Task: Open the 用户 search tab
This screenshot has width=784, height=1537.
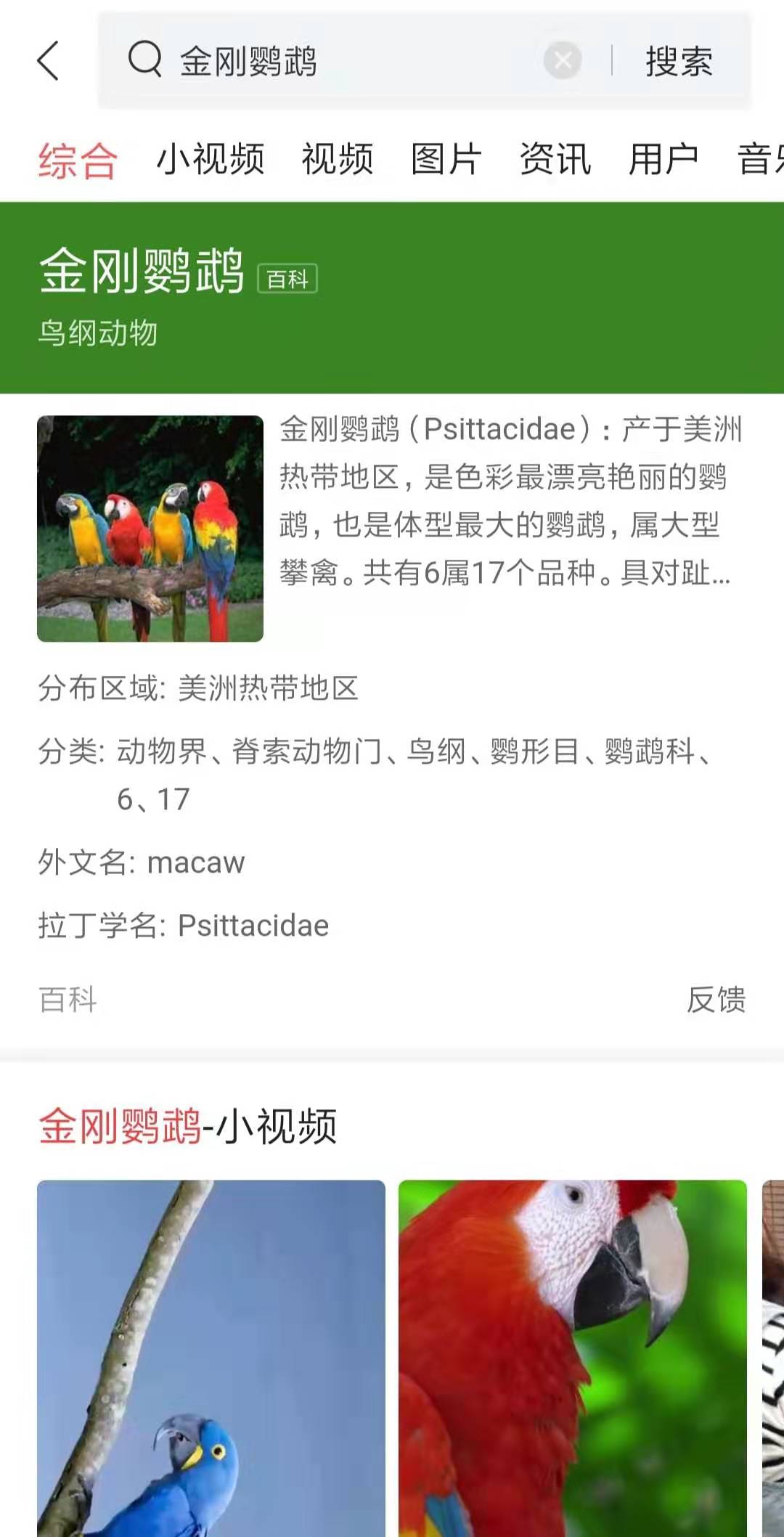Action: click(663, 160)
